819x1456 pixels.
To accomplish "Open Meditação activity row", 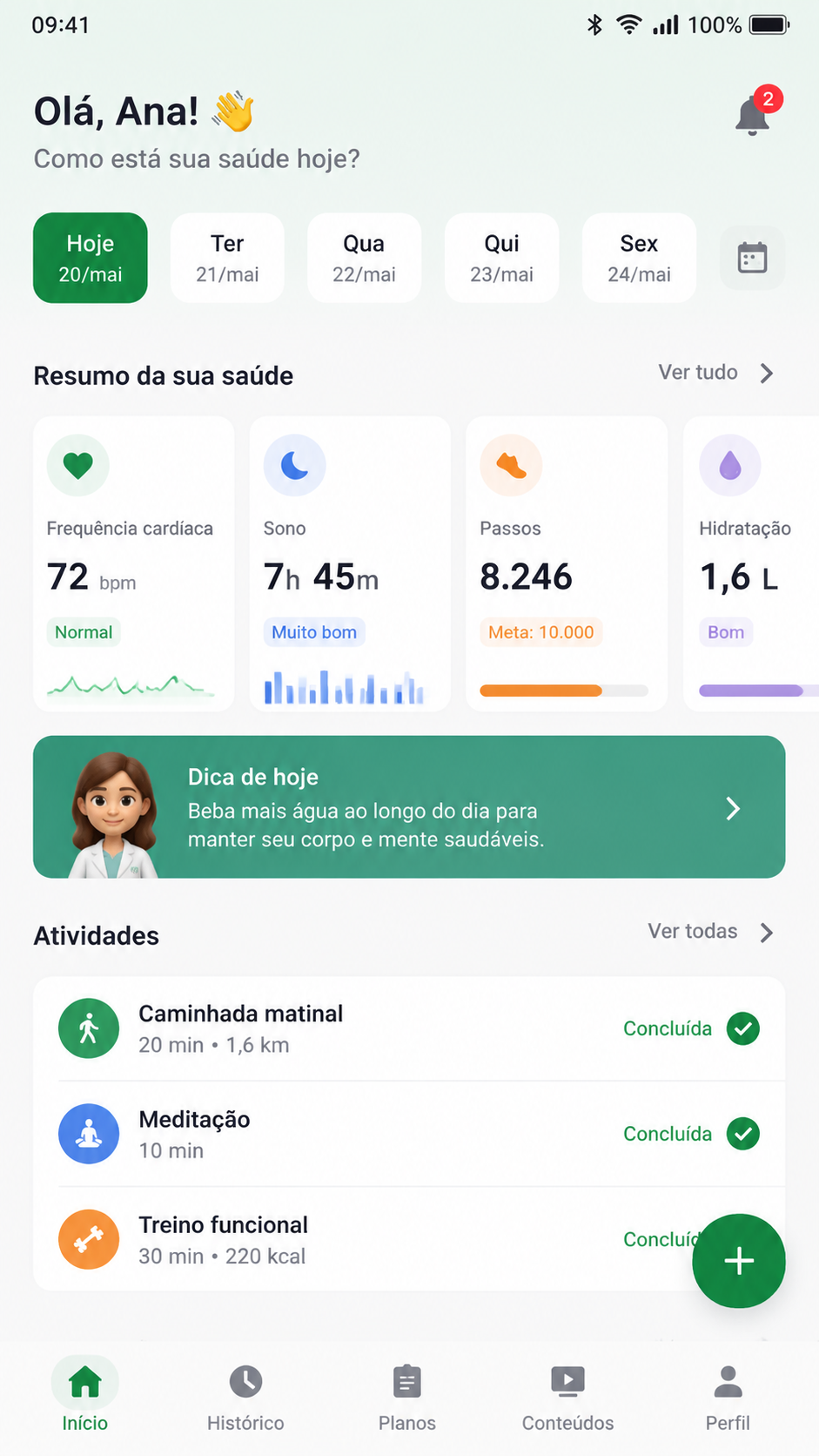I will pyautogui.click(x=409, y=1134).
